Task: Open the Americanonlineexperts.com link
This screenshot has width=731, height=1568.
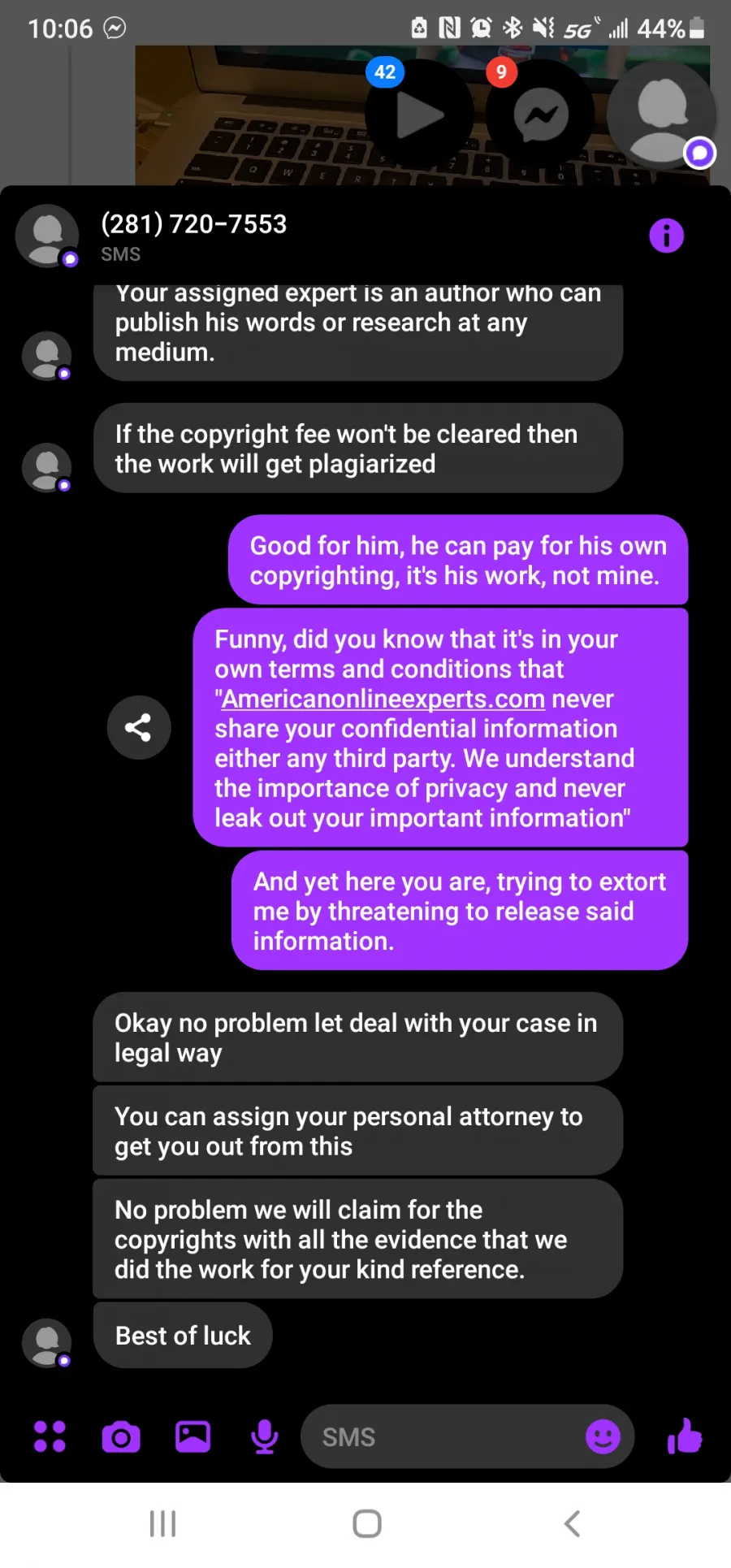Action: (383, 700)
